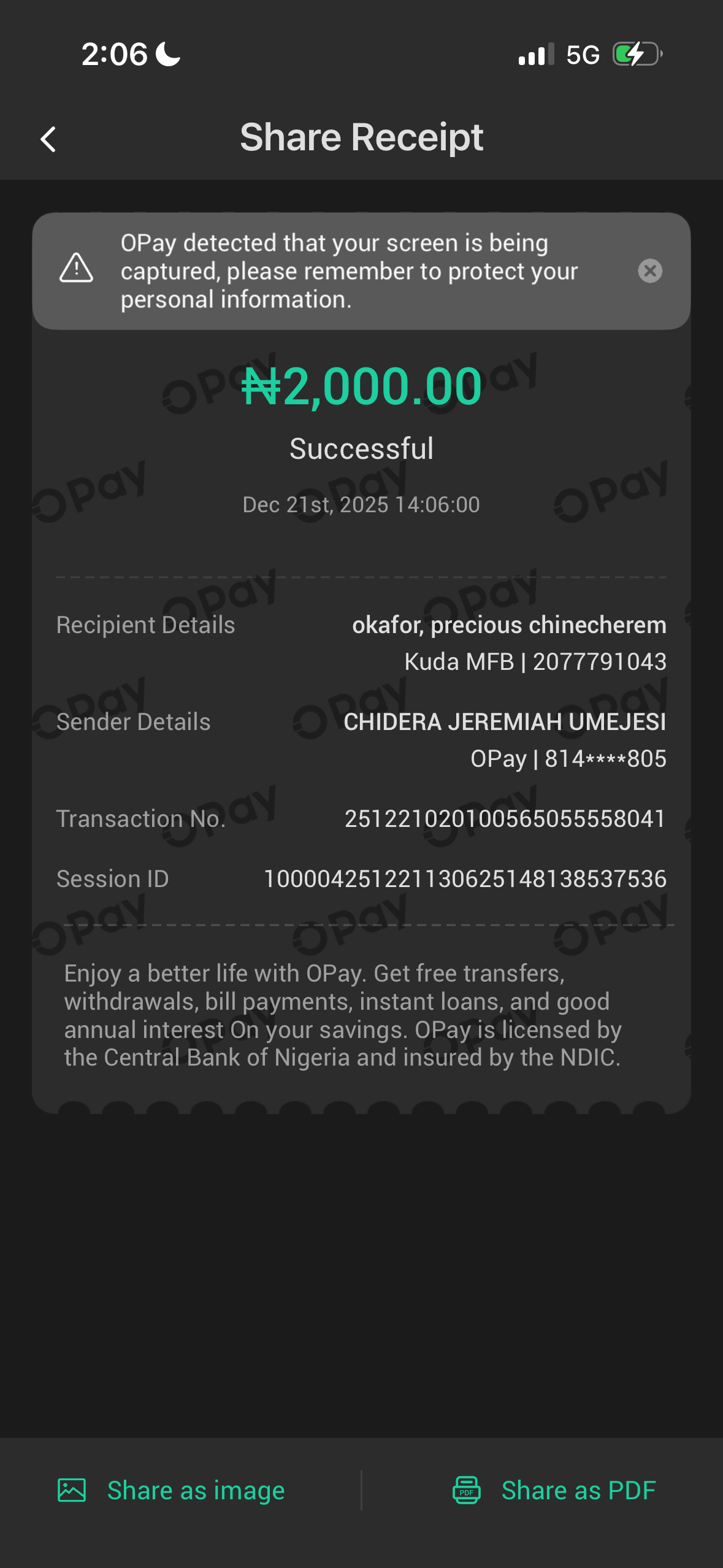The image size is (723, 1568).
Task: Share the receipt as image
Action: (x=172, y=1490)
